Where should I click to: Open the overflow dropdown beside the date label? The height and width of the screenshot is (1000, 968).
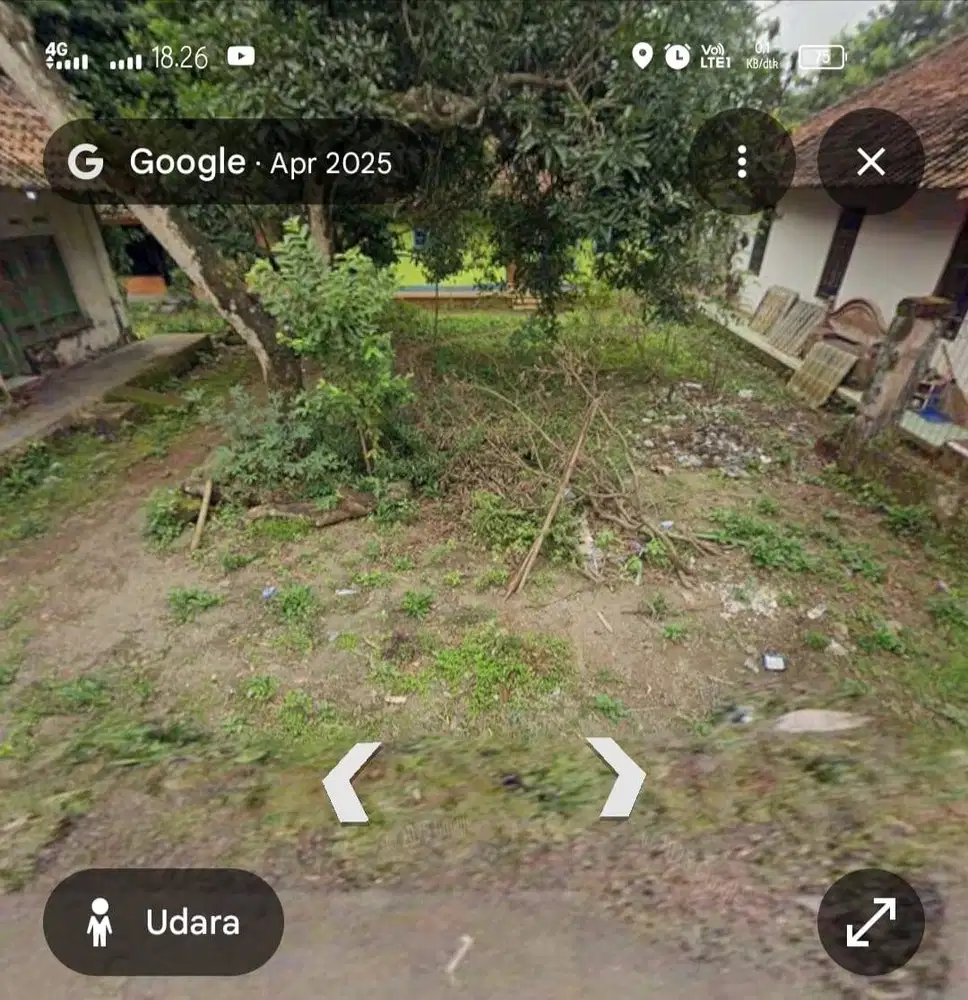click(741, 161)
